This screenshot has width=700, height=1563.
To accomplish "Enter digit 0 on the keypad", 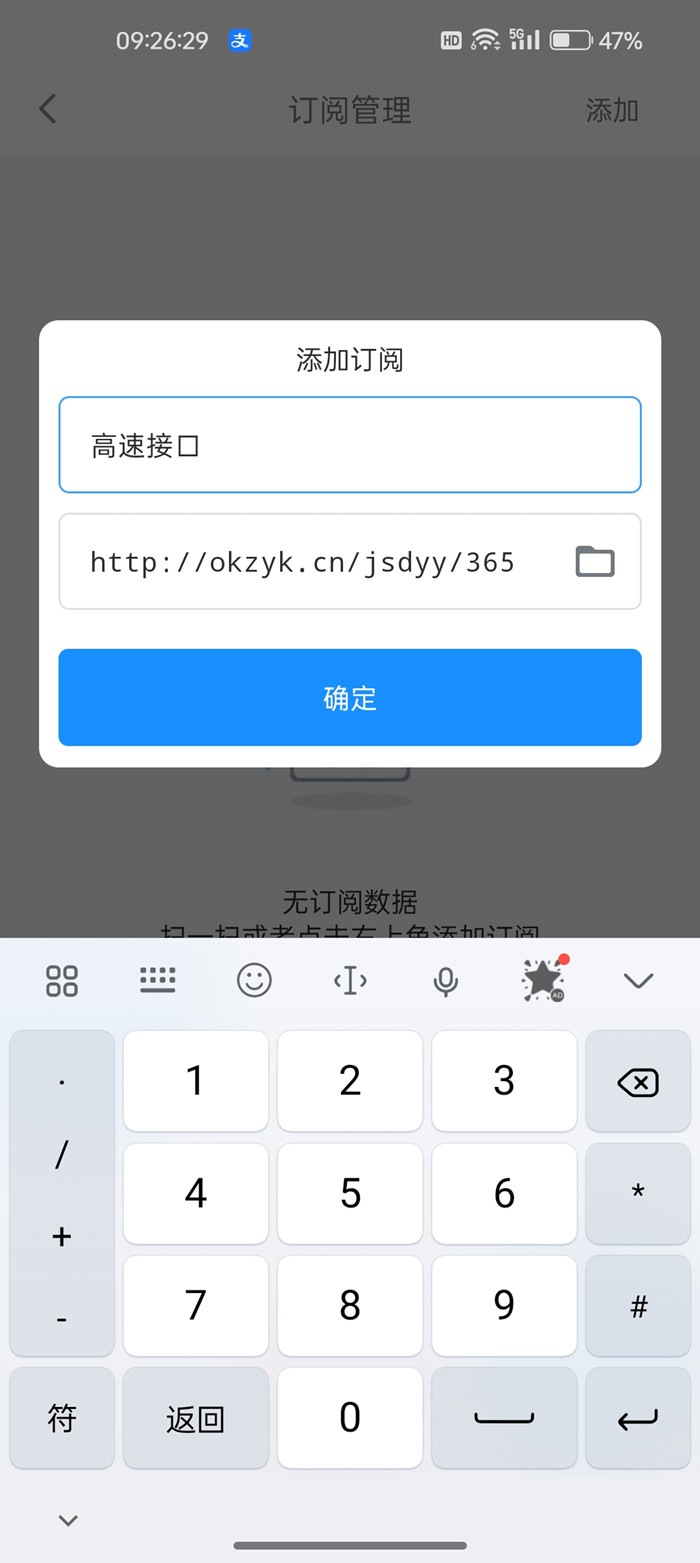I will tap(350, 1418).
